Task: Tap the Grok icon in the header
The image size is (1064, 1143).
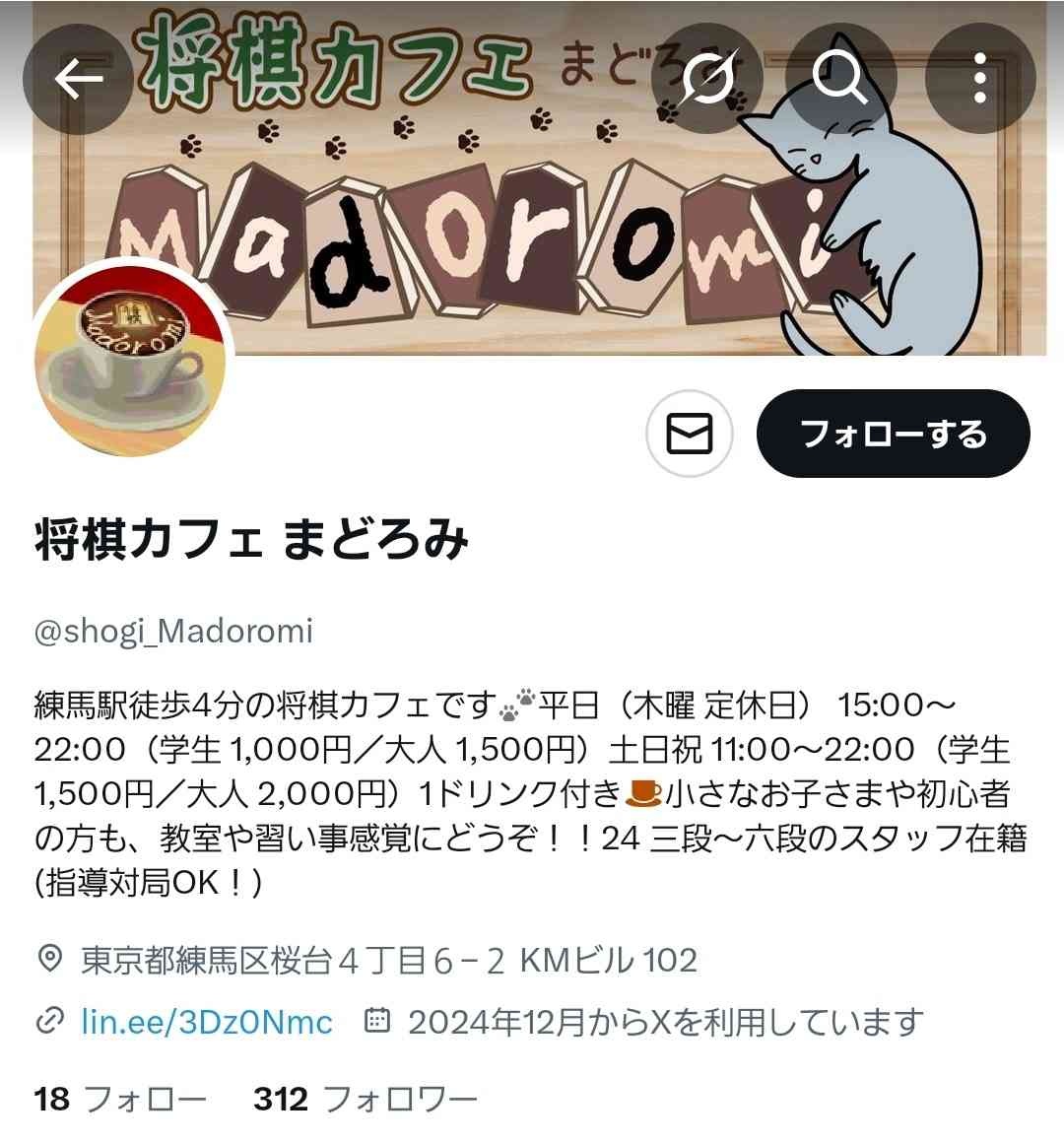Action: point(708,79)
